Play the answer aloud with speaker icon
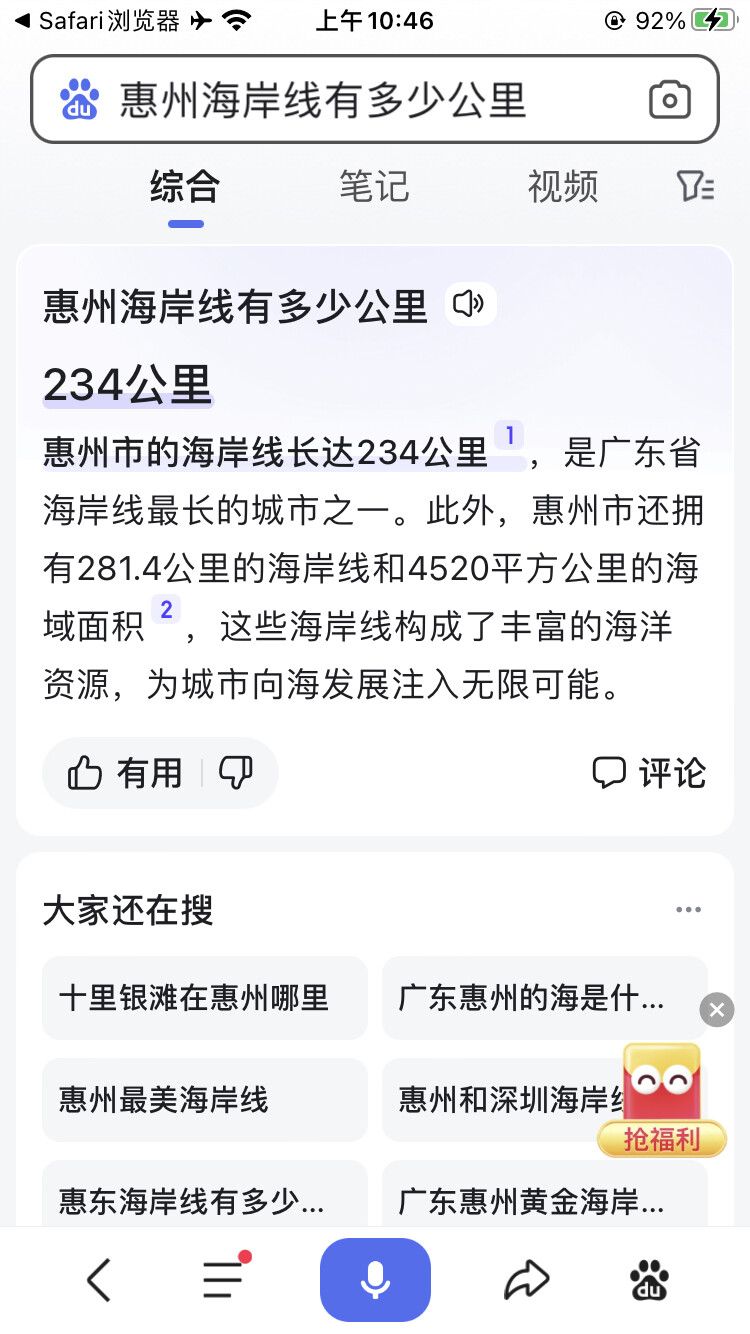Screen dimensions: 750x1334 [x=468, y=303]
